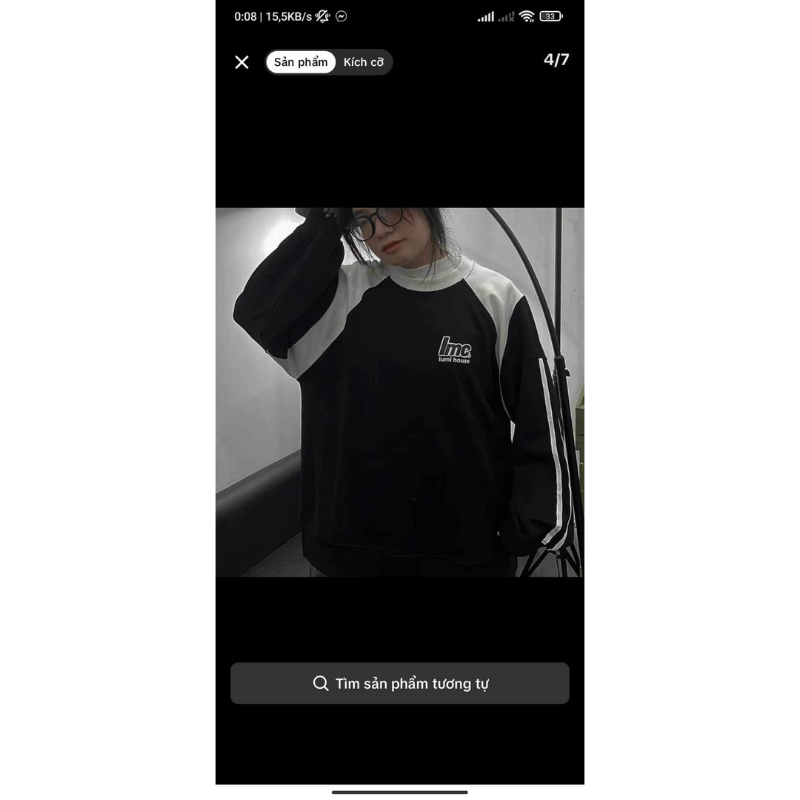The height and width of the screenshot is (800, 800).
Task: Select the Sản phẩm tab
Action: (300, 62)
